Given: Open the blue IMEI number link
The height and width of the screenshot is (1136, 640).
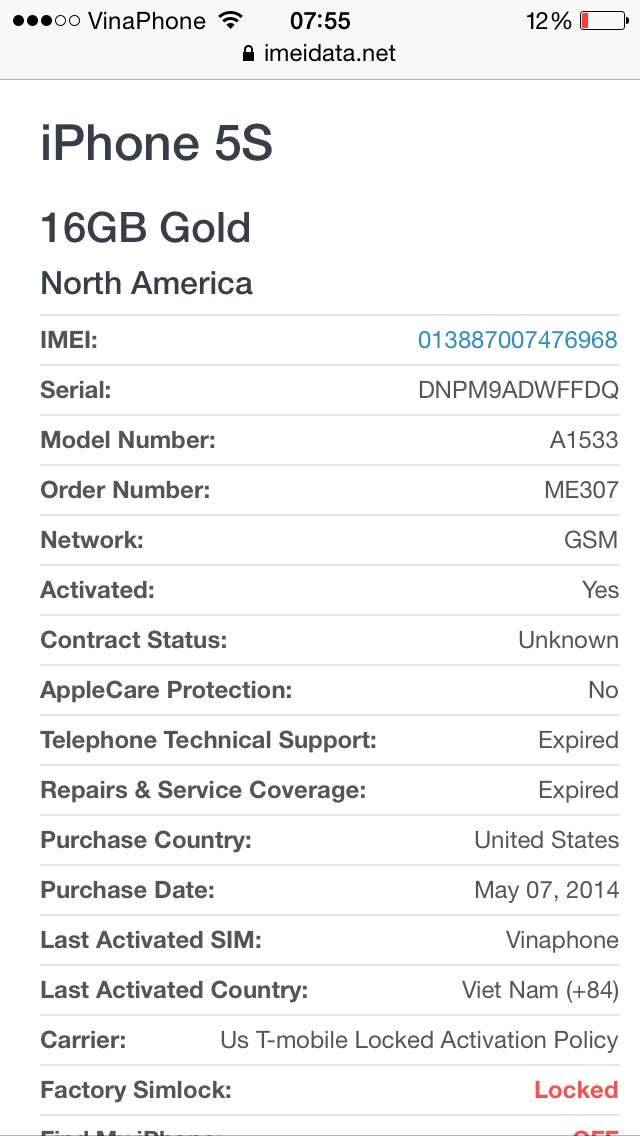Looking at the screenshot, I should 517,340.
